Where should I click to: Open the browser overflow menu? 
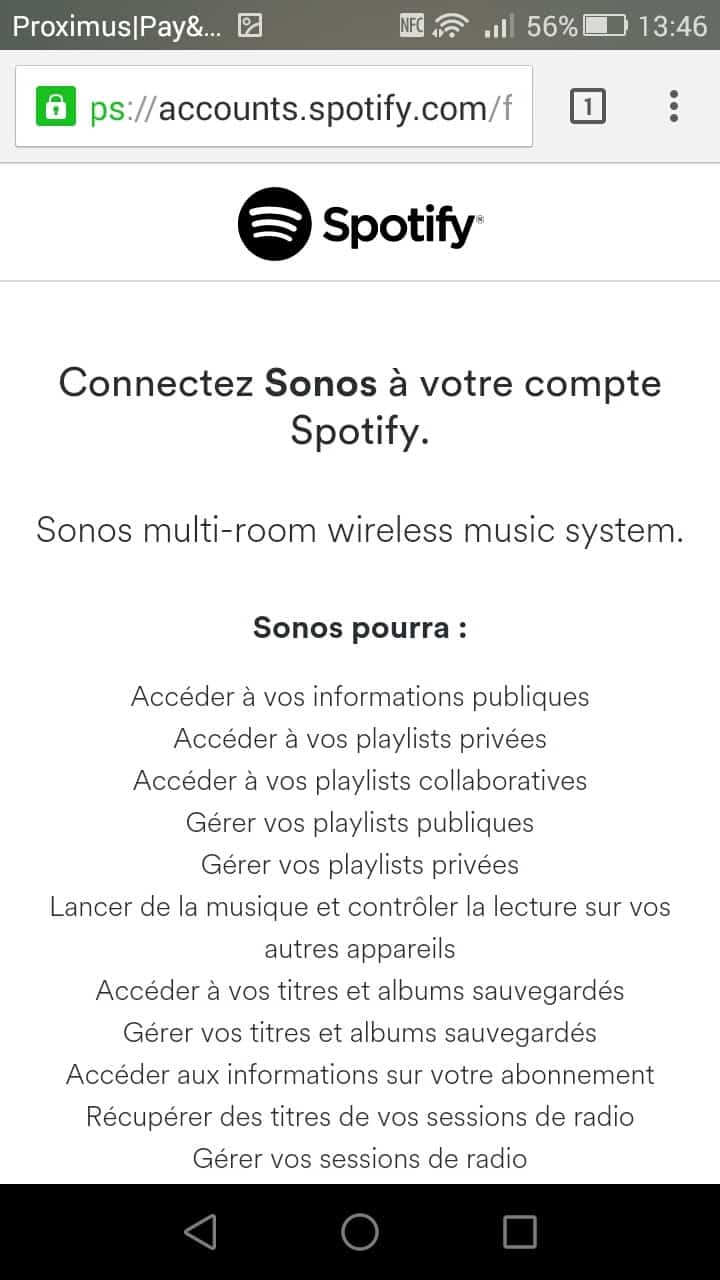coord(674,106)
